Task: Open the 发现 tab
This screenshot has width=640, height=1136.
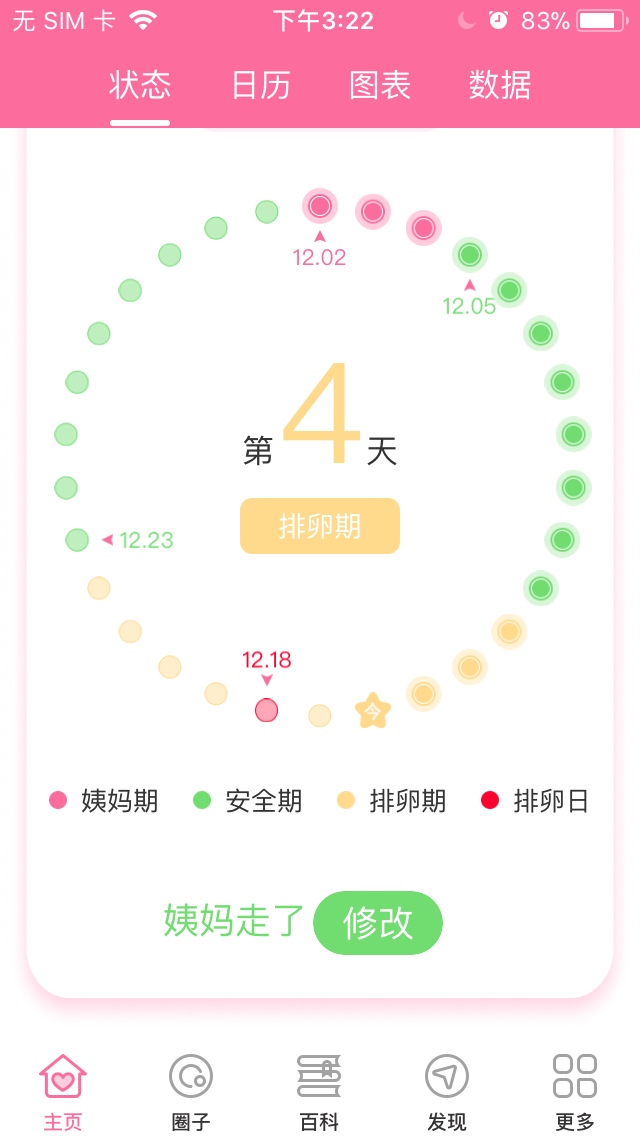Action: click(x=447, y=1091)
